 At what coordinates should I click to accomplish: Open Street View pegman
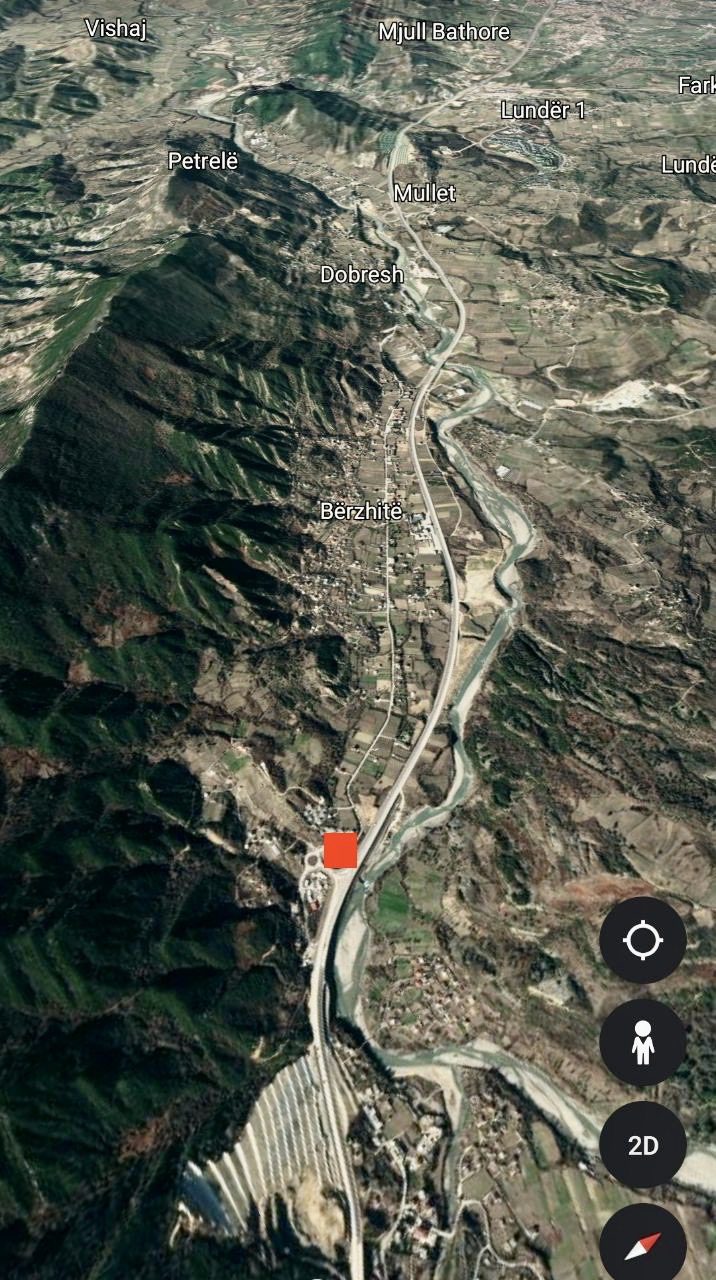642,1043
